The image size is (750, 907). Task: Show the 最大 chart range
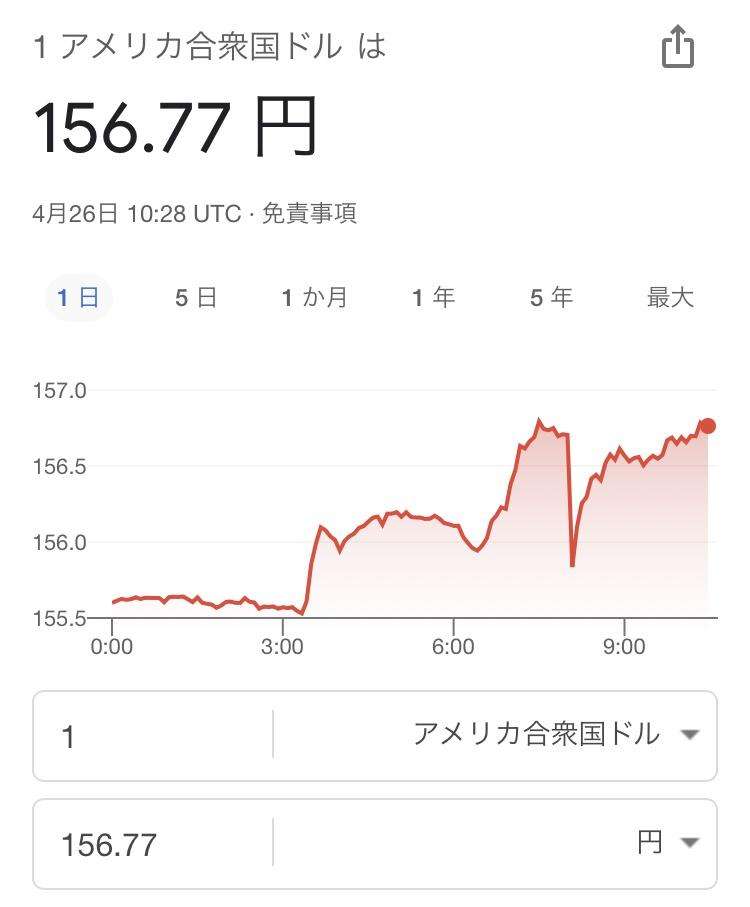669,298
